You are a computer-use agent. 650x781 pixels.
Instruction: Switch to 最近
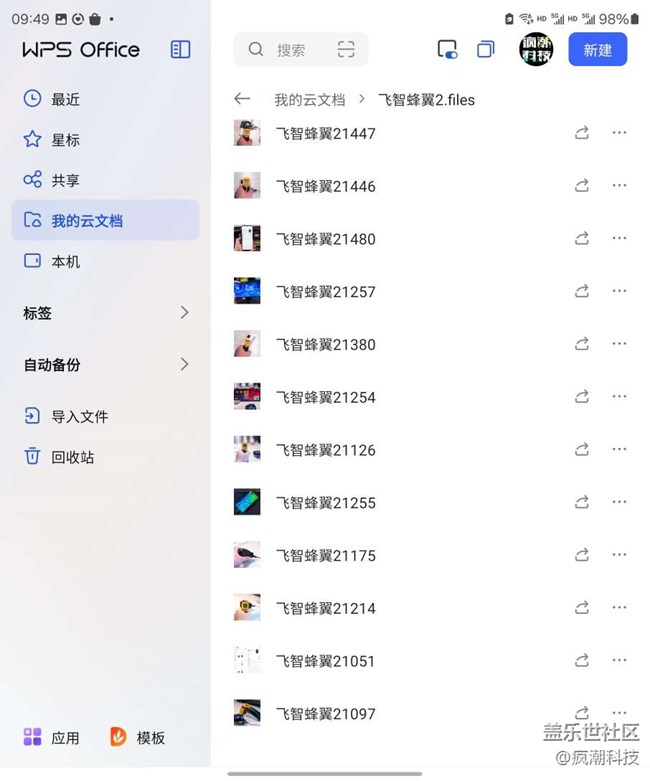65,99
